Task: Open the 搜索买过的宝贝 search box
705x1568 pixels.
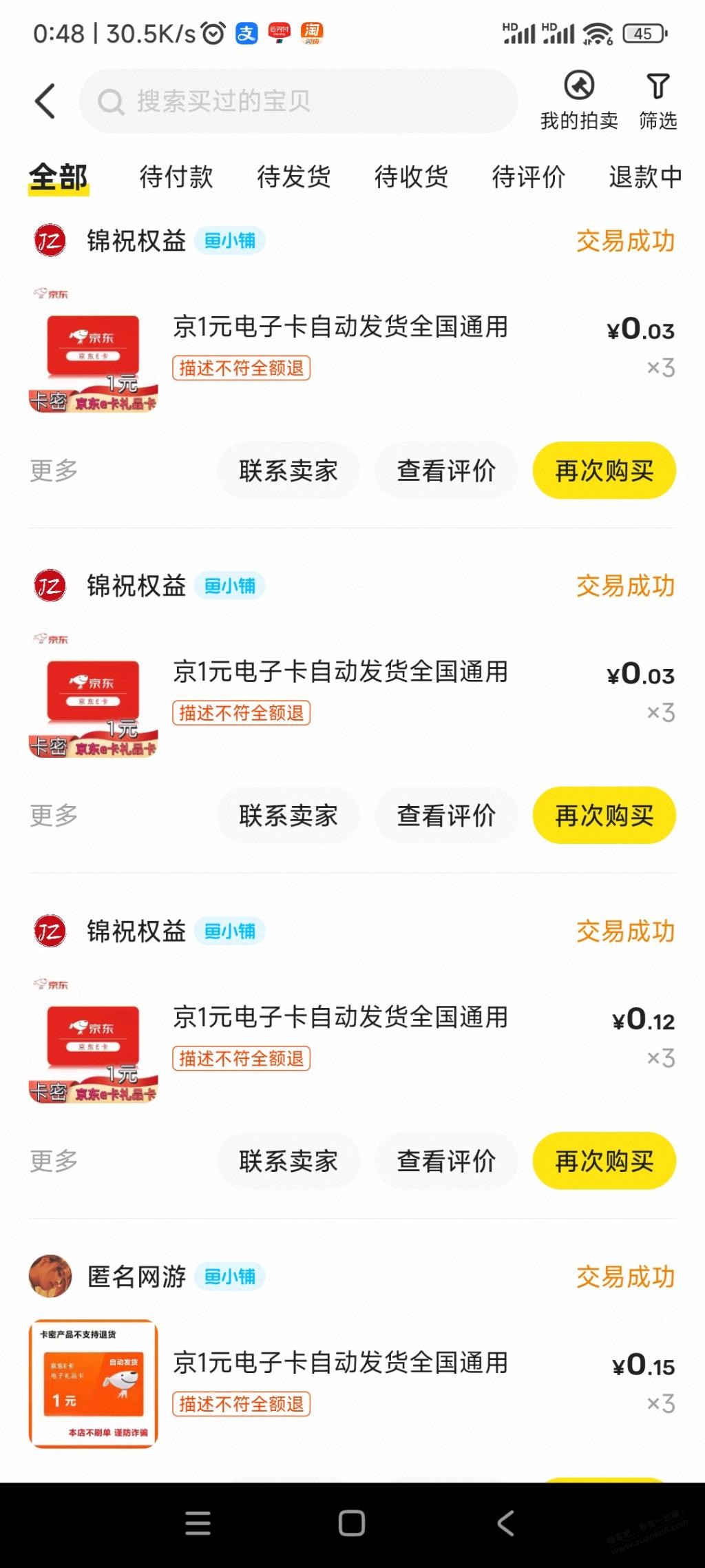Action: pos(298,101)
